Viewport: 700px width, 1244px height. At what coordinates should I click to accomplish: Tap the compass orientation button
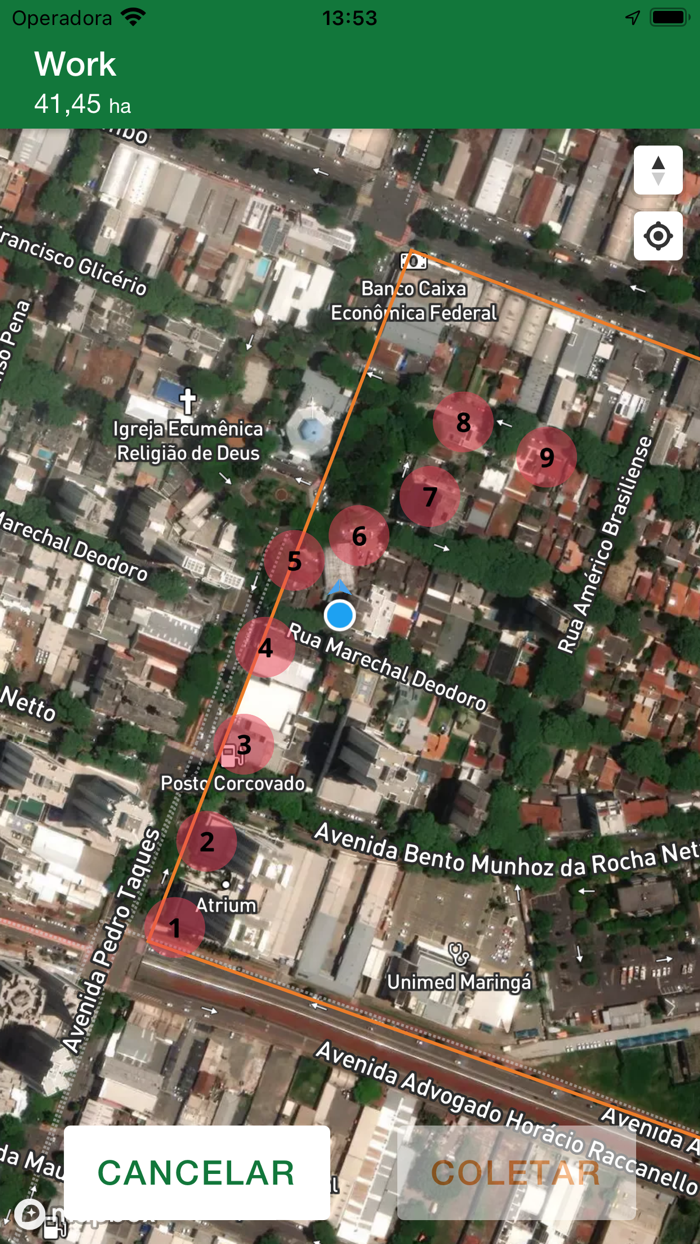[658, 170]
